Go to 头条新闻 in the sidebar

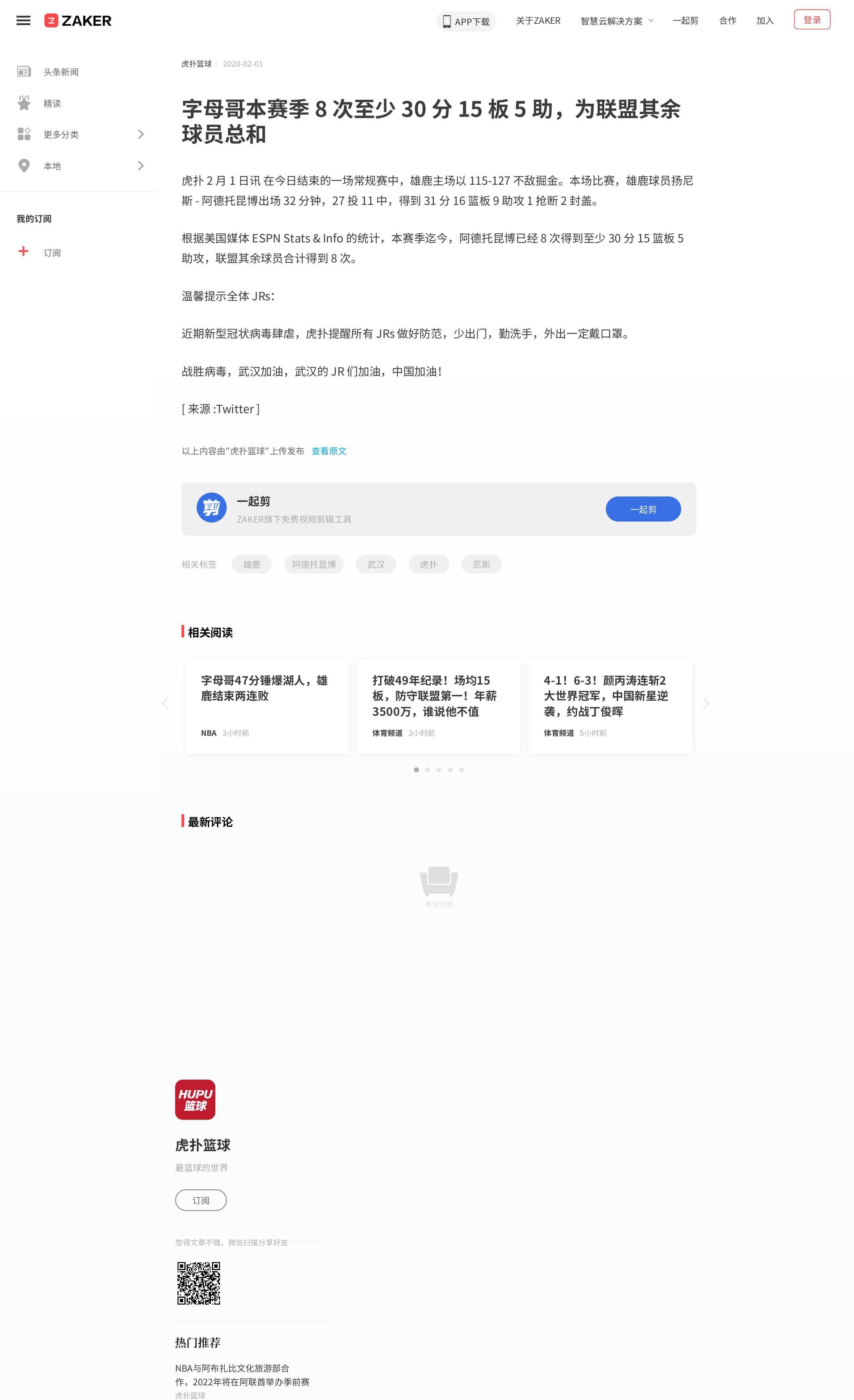(61, 72)
